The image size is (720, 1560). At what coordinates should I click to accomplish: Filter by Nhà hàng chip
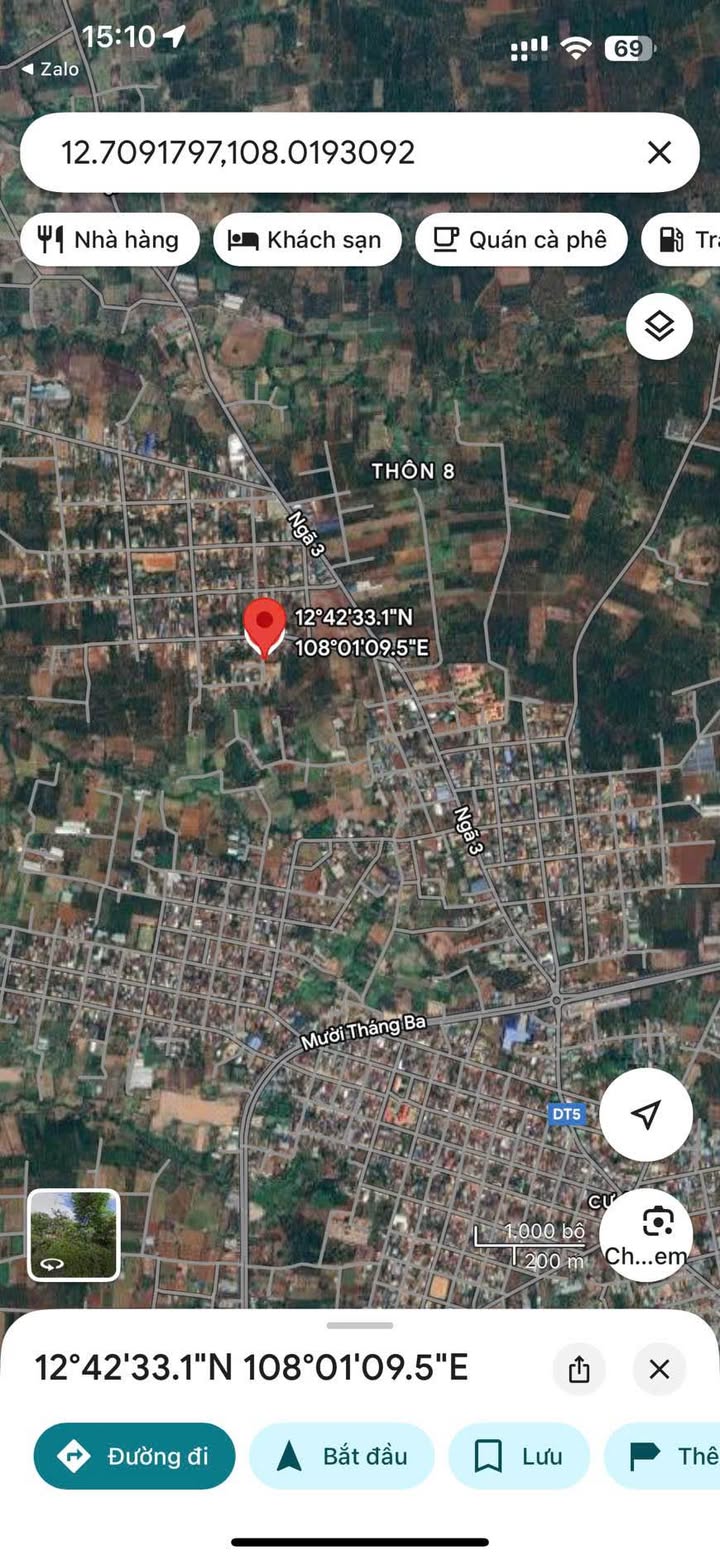110,240
